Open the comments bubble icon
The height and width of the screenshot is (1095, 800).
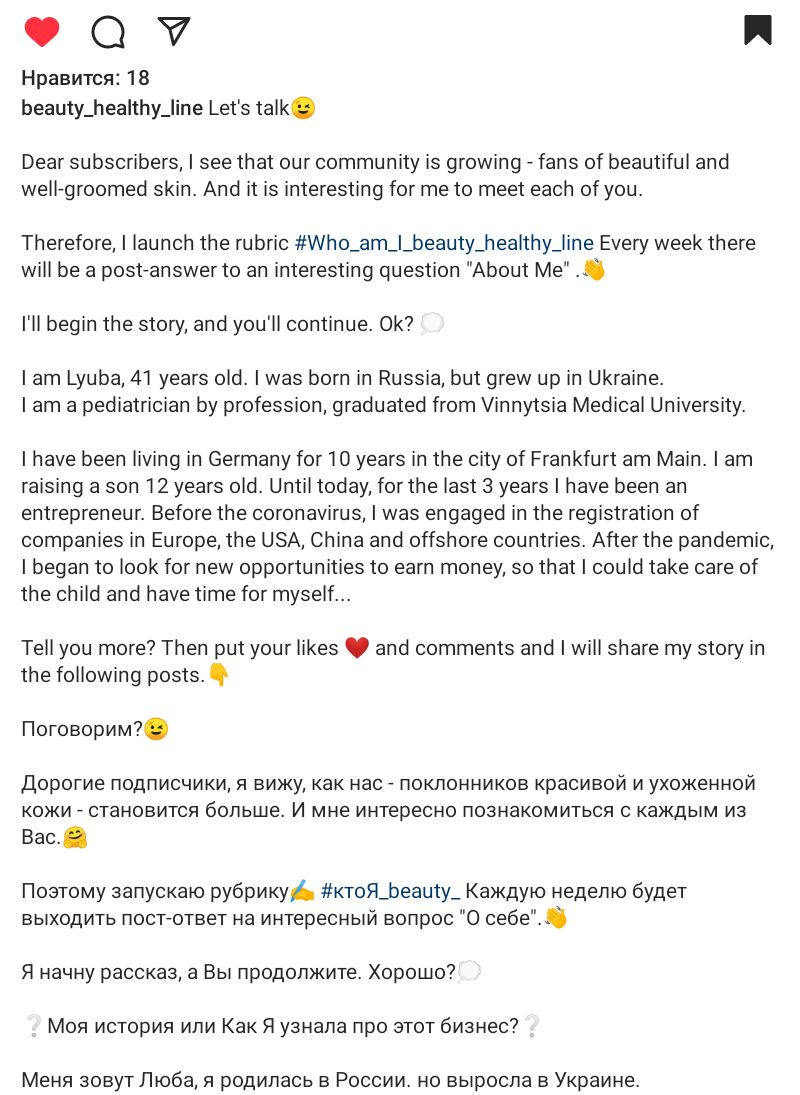108,33
